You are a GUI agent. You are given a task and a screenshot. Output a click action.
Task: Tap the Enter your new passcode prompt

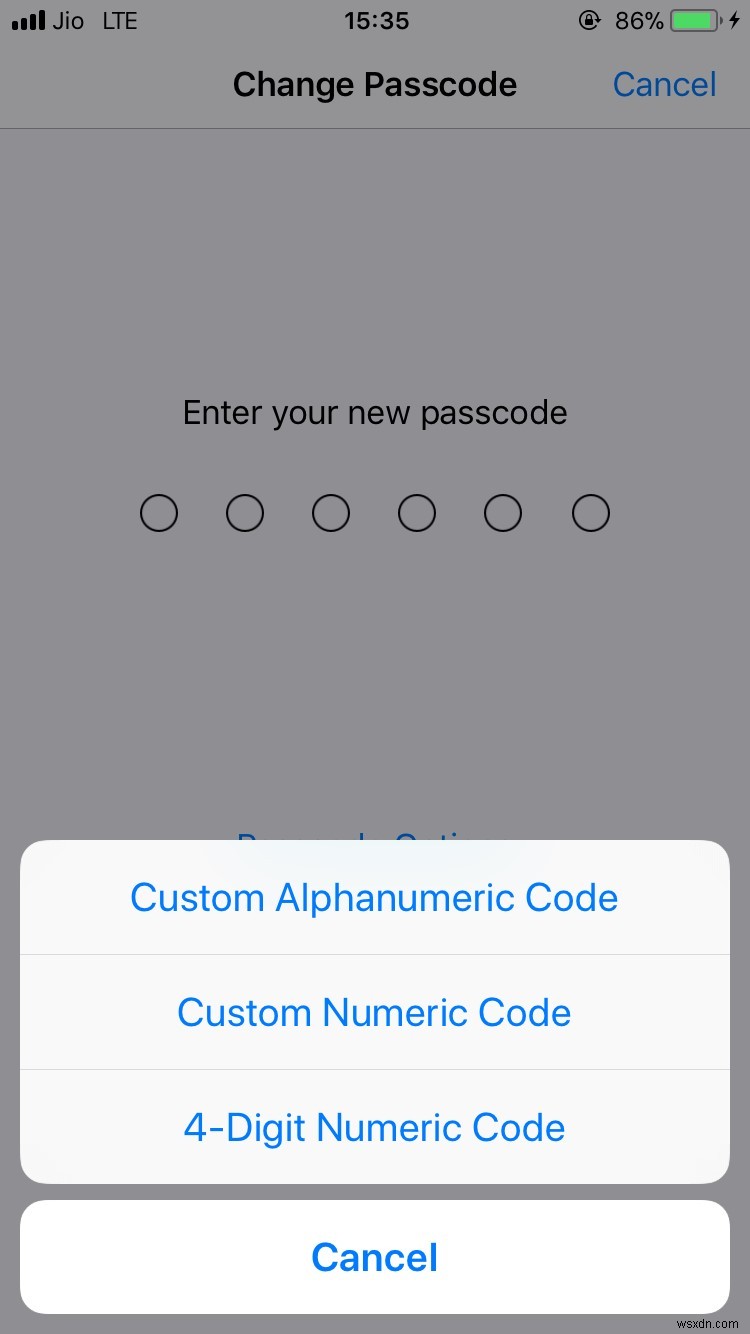[375, 412]
